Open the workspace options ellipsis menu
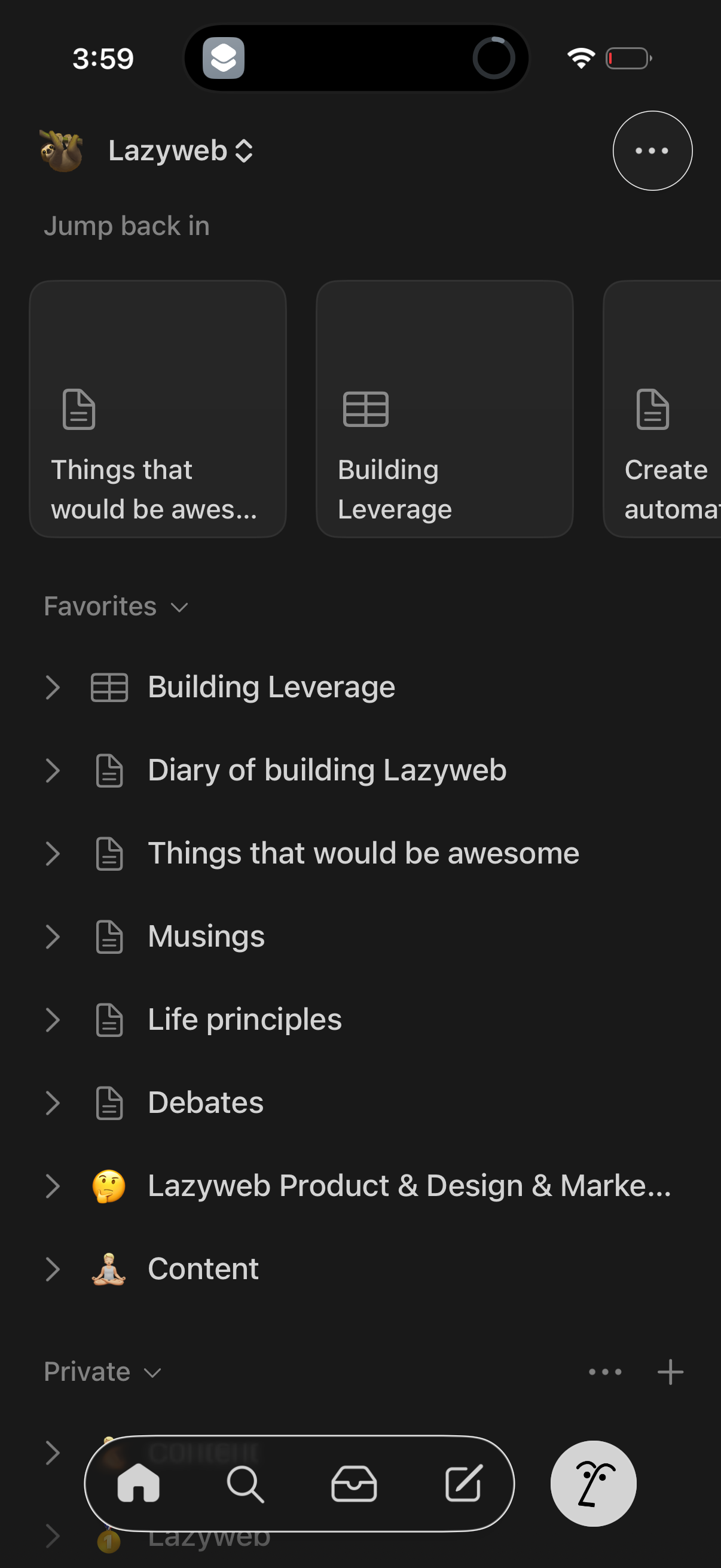Image resolution: width=721 pixels, height=1568 pixels. [x=652, y=150]
